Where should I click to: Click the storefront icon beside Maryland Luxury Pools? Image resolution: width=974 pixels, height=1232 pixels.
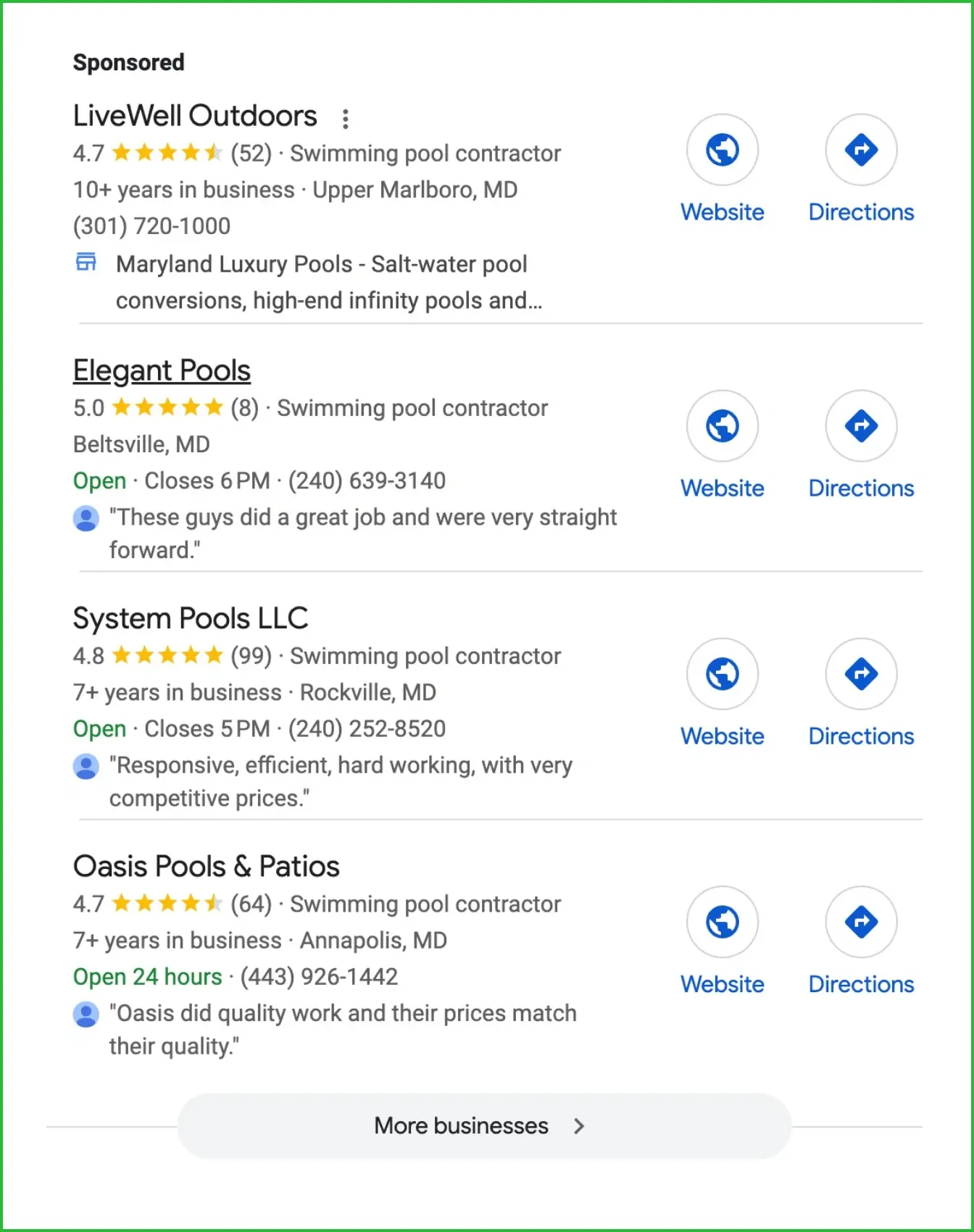tap(86, 263)
